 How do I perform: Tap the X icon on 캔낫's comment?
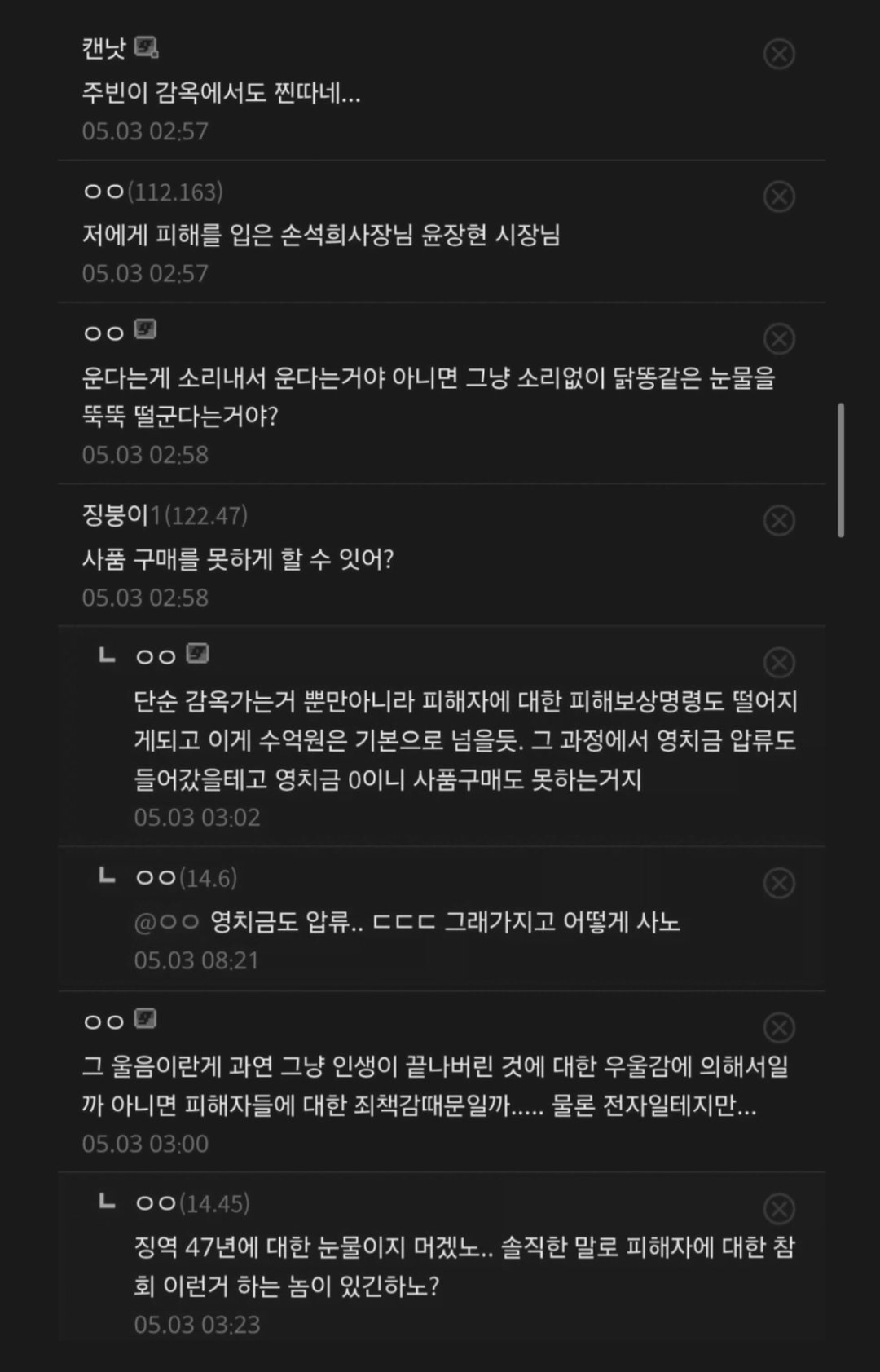click(779, 54)
